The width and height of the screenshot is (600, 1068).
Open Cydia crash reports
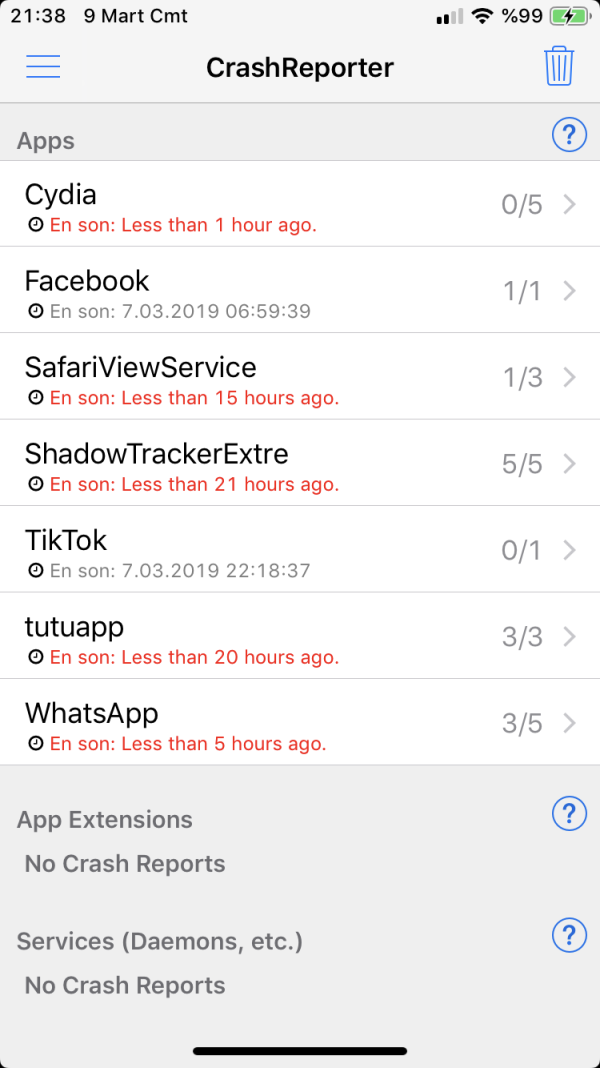point(300,205)
